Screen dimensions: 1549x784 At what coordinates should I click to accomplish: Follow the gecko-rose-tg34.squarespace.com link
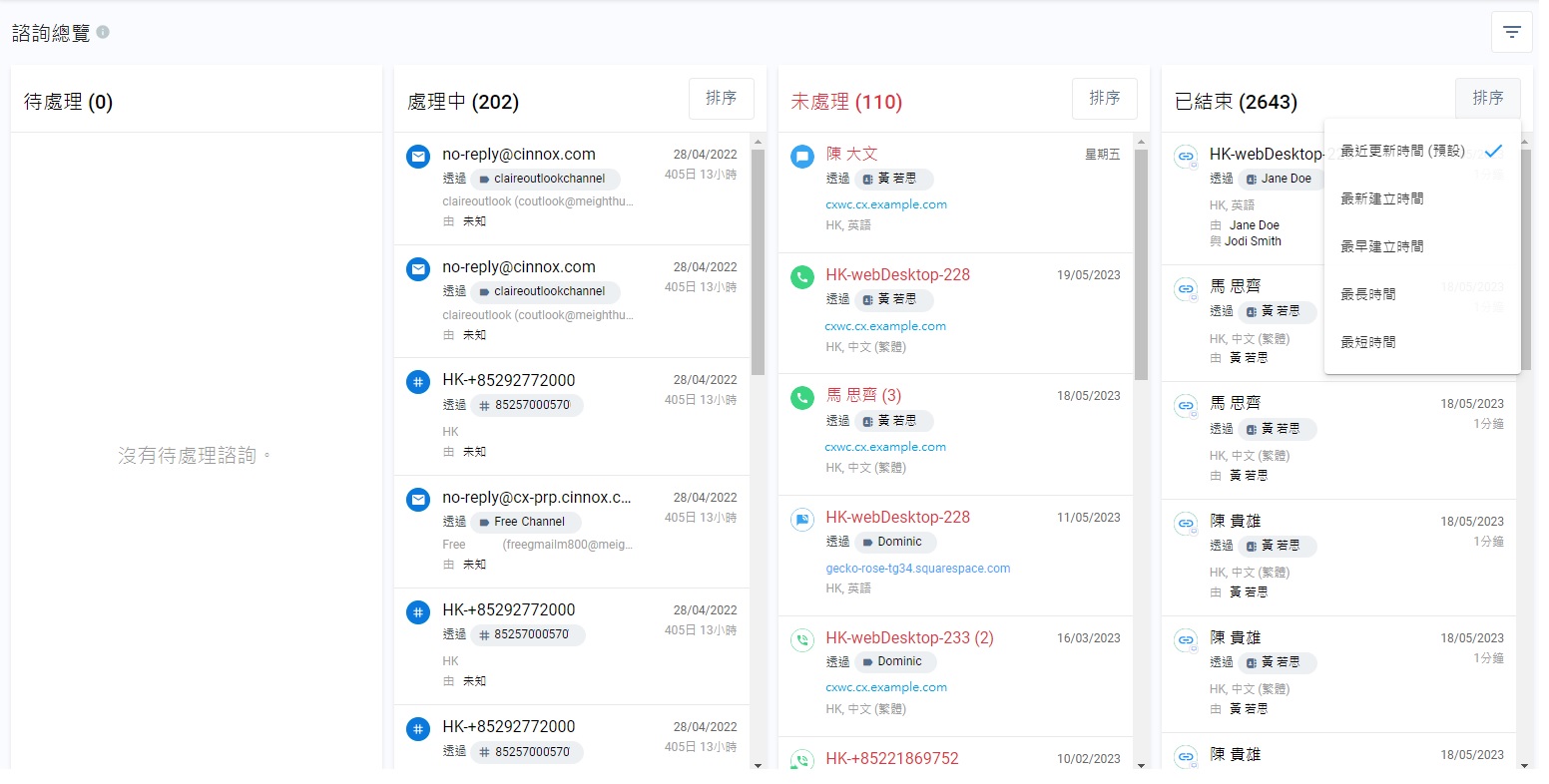click(x=917, y=569)
